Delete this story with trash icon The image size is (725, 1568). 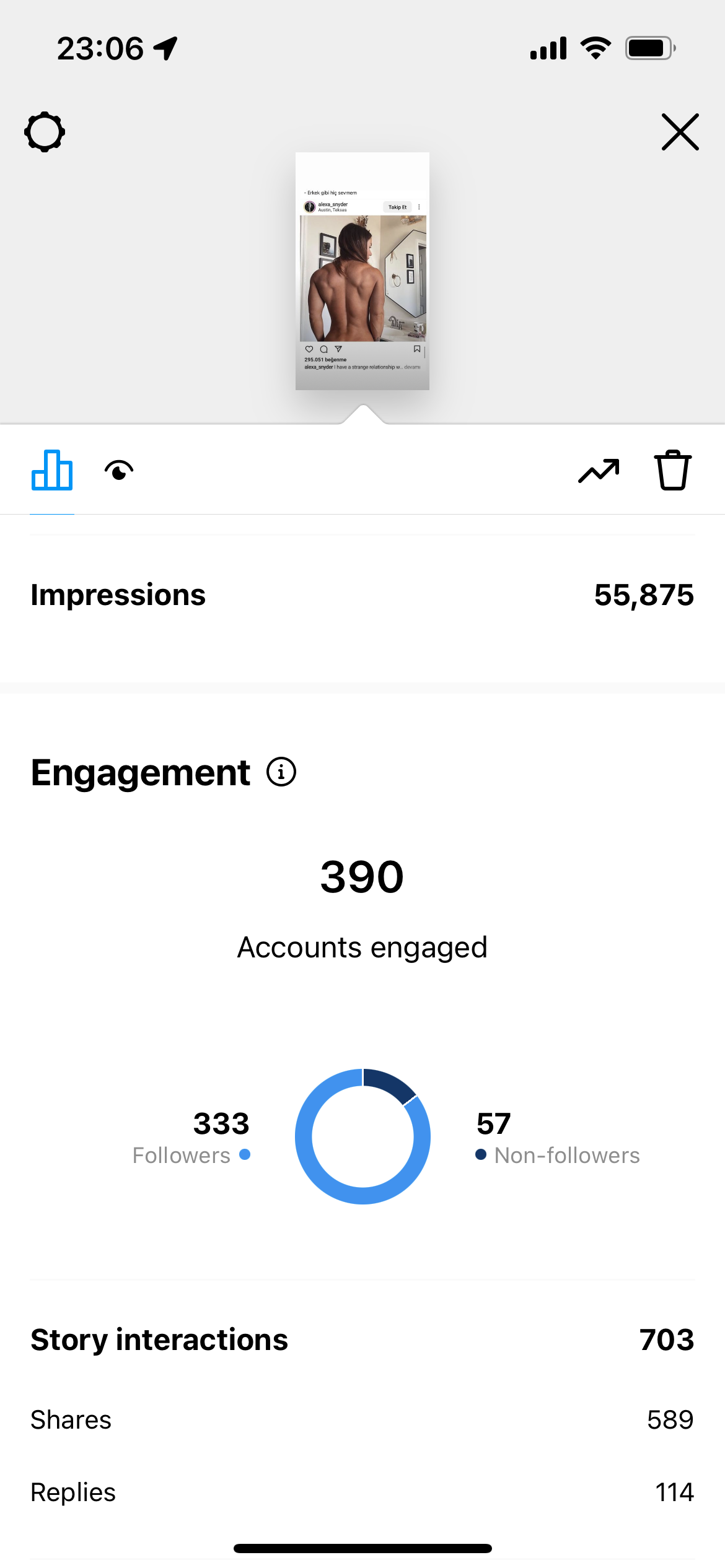(672, 470)
